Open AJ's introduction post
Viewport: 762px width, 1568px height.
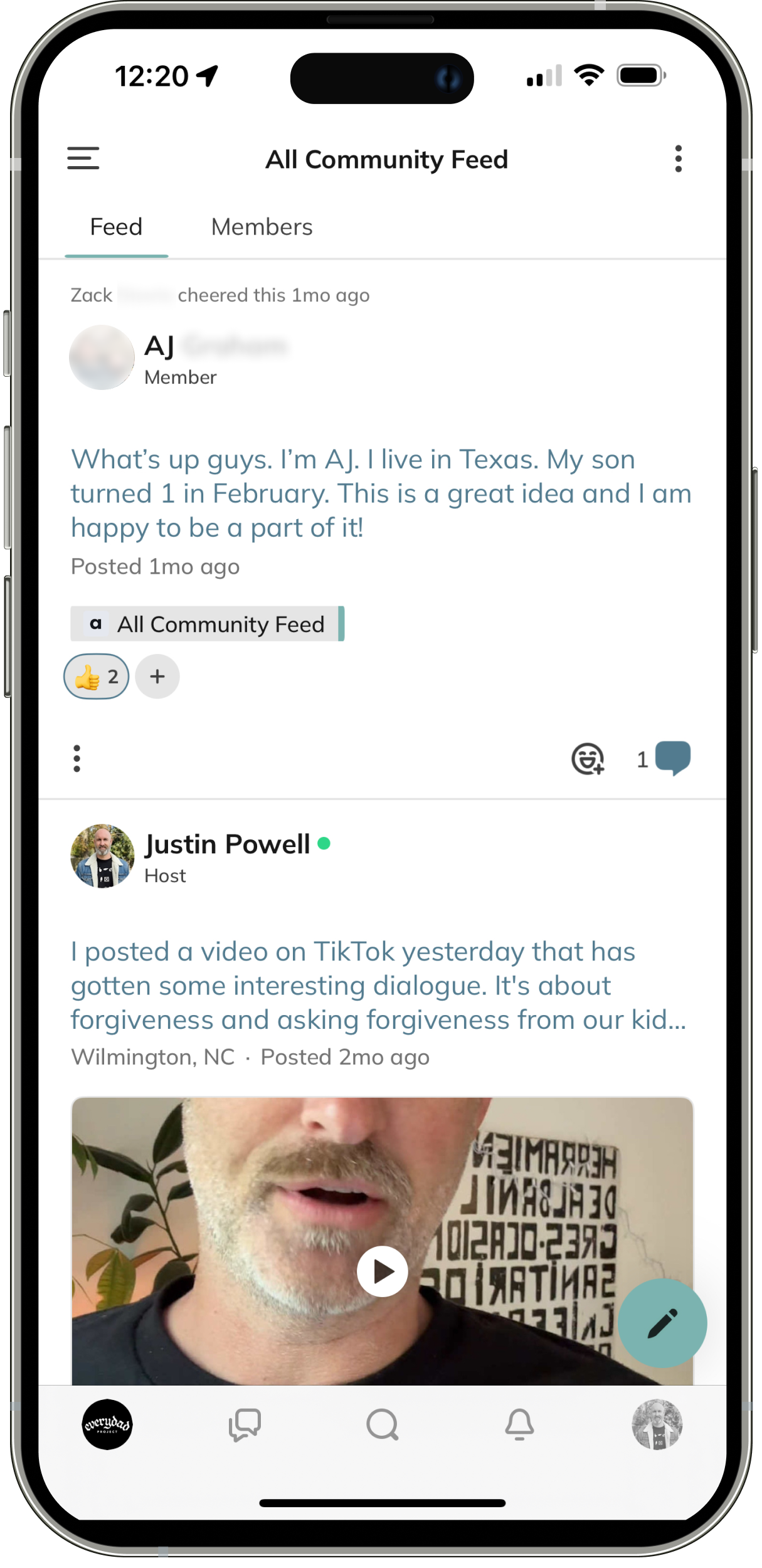[x=380, y=493]
